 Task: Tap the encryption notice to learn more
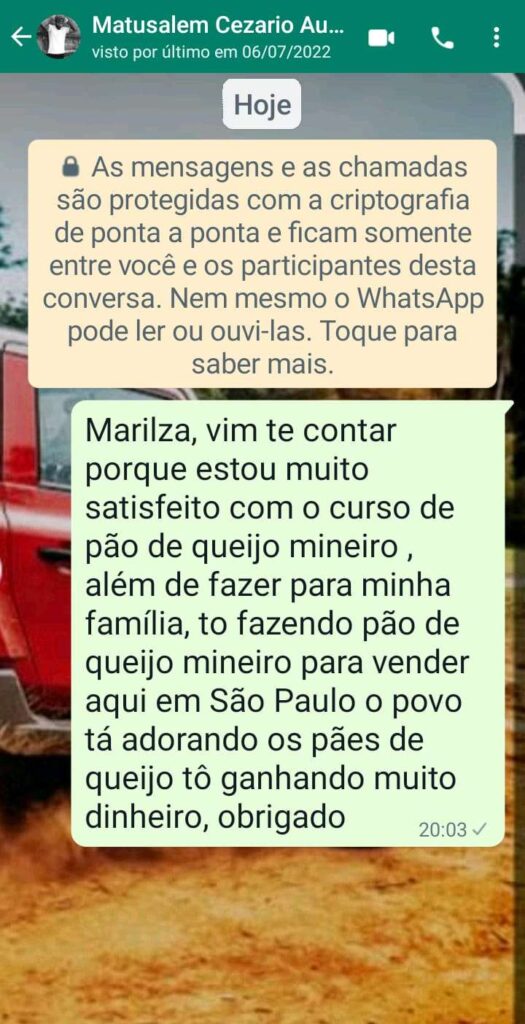tap(262, 264)
